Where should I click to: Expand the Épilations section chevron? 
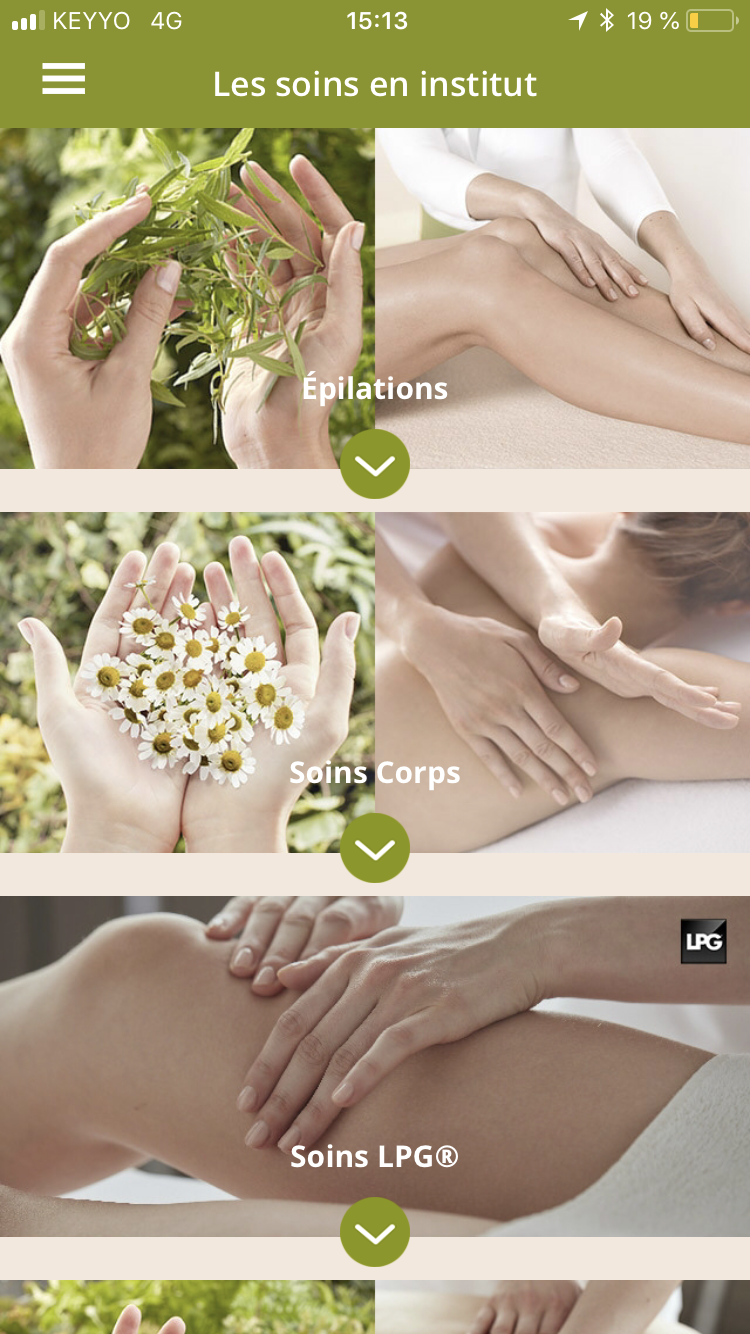click(x=375, y=464)
